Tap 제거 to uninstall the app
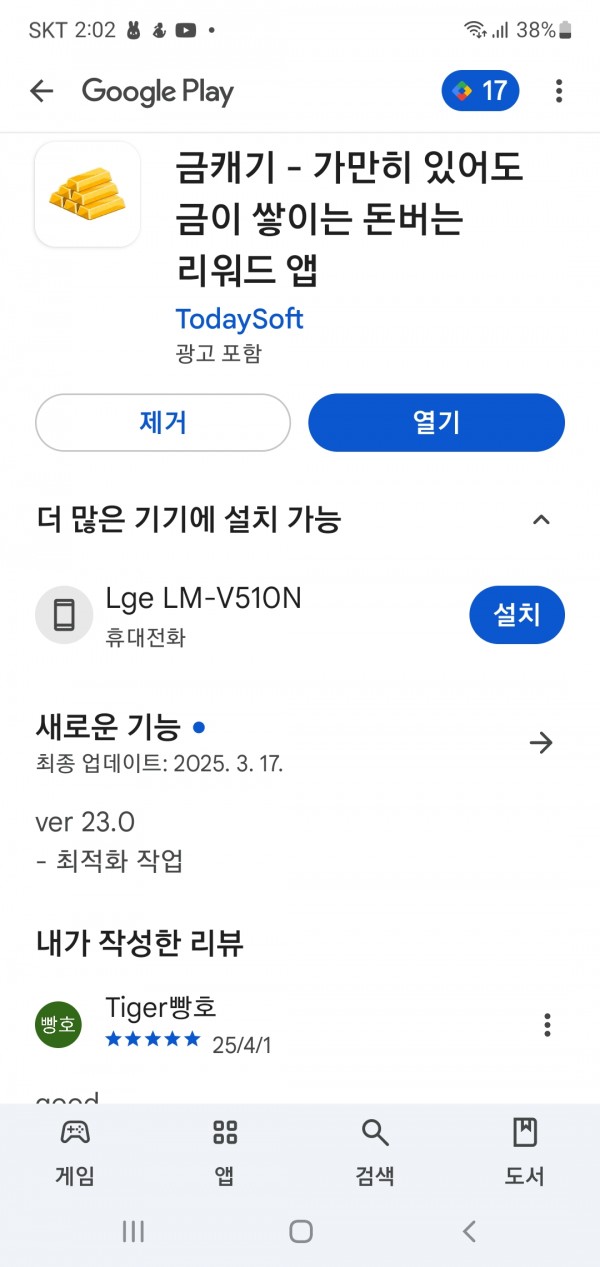This screenshot has width=600, height=1267. (163, 422)
